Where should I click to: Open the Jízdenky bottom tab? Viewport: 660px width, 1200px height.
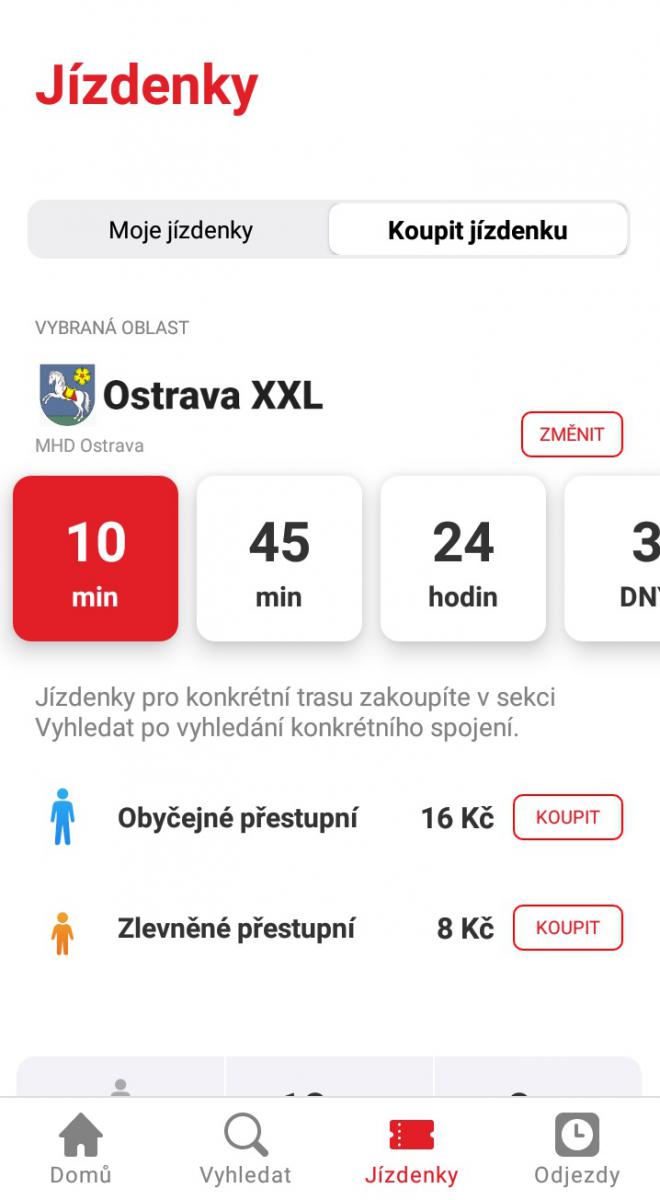[411, 1149]
